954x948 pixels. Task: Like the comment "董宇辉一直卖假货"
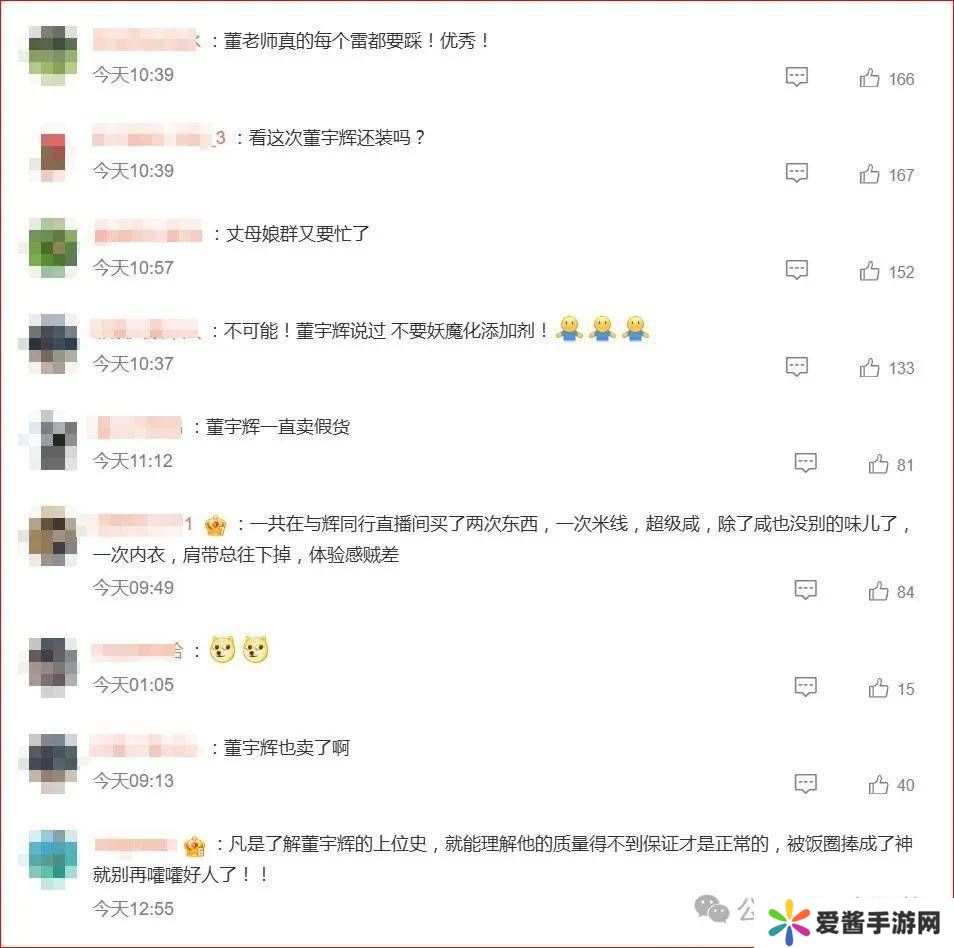point(878,464)
